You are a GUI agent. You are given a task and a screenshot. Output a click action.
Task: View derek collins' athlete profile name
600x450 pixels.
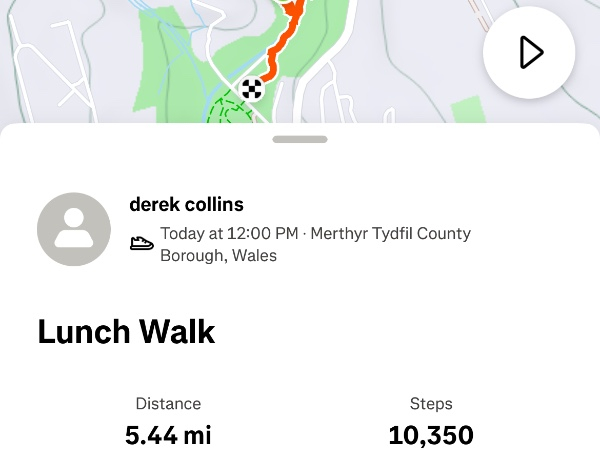click(186, 205)
